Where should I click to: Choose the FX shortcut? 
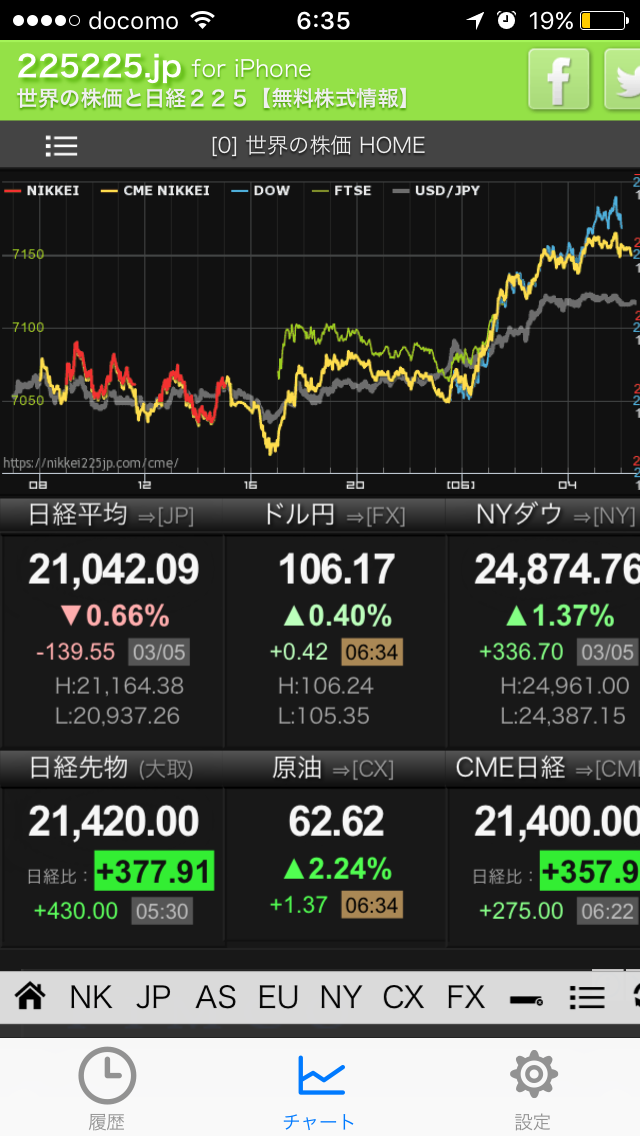(x=465, y=997)
